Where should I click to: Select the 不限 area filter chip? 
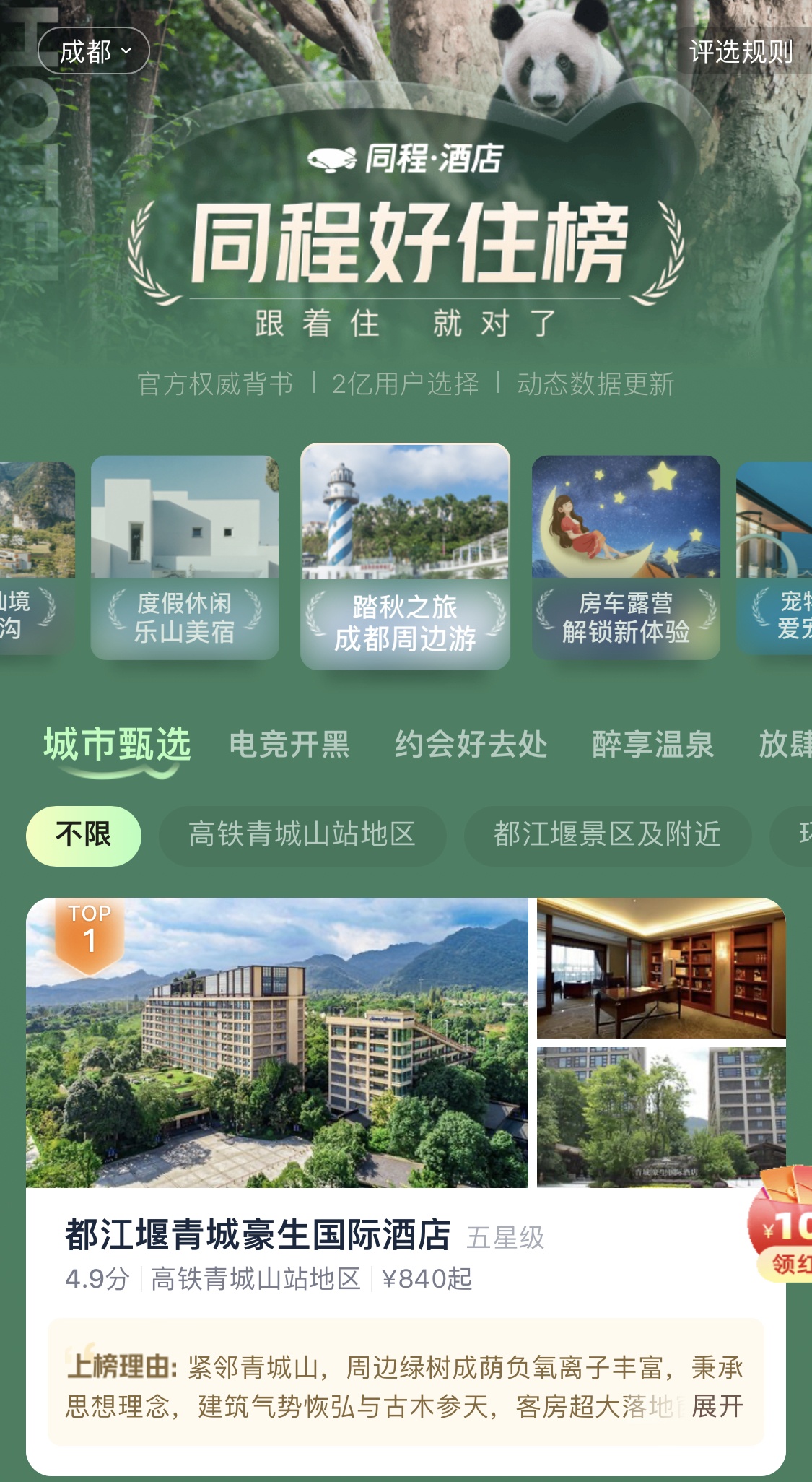[x=84, y=836]
